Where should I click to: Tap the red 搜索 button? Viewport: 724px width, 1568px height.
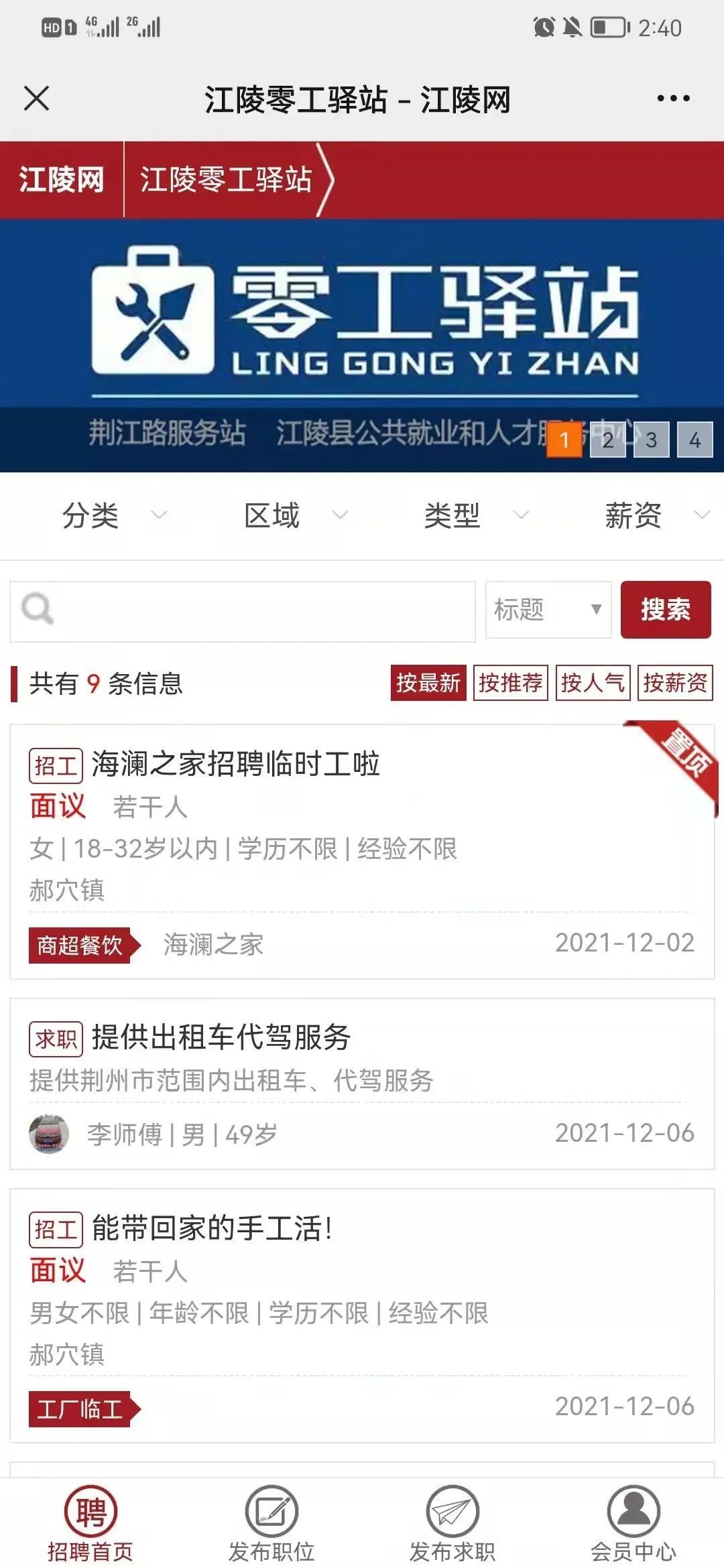coord(665,610)
